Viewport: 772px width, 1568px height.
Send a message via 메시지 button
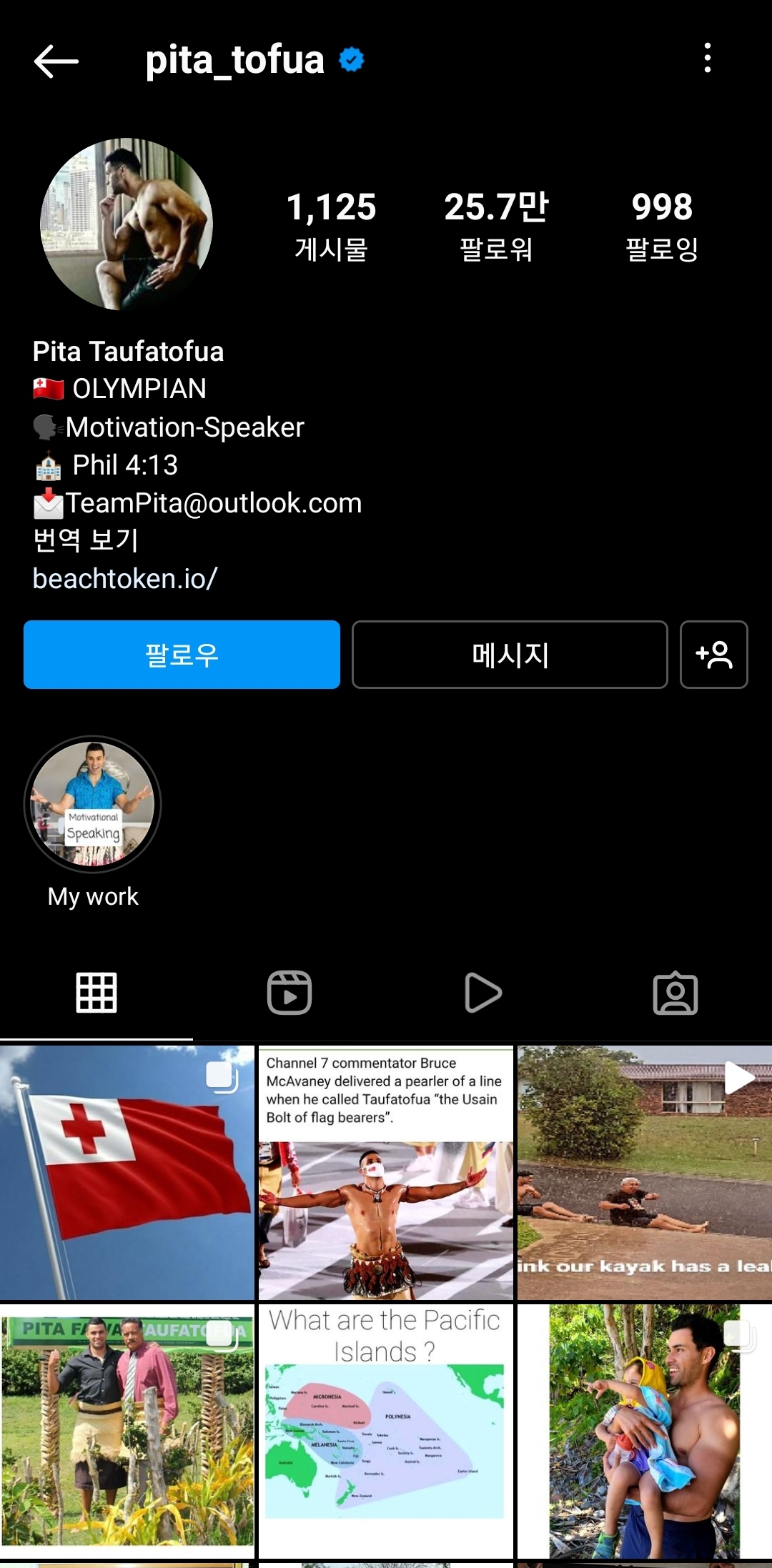click(x=510, y=655)
